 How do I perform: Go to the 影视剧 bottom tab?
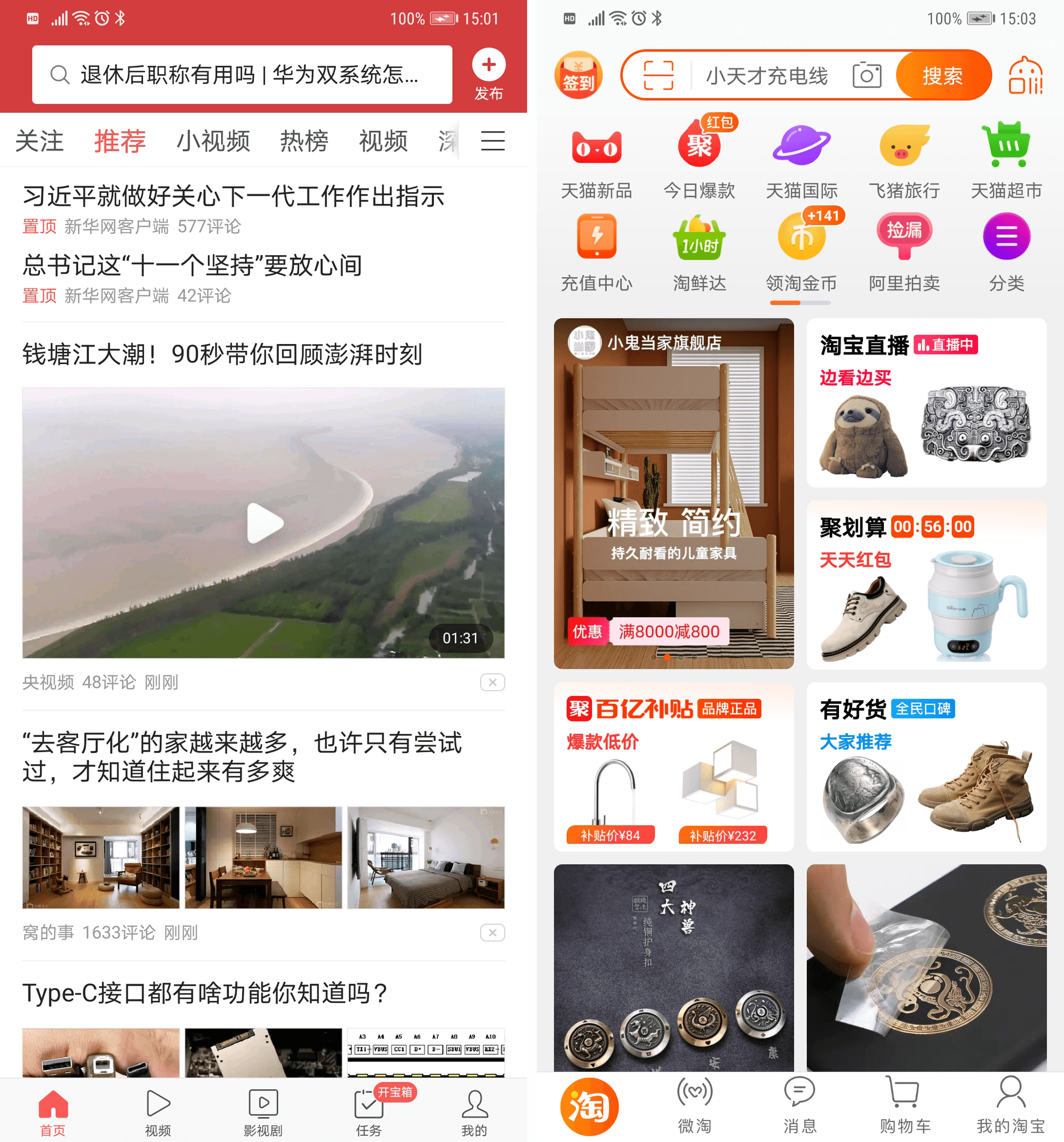(263, 1112)
